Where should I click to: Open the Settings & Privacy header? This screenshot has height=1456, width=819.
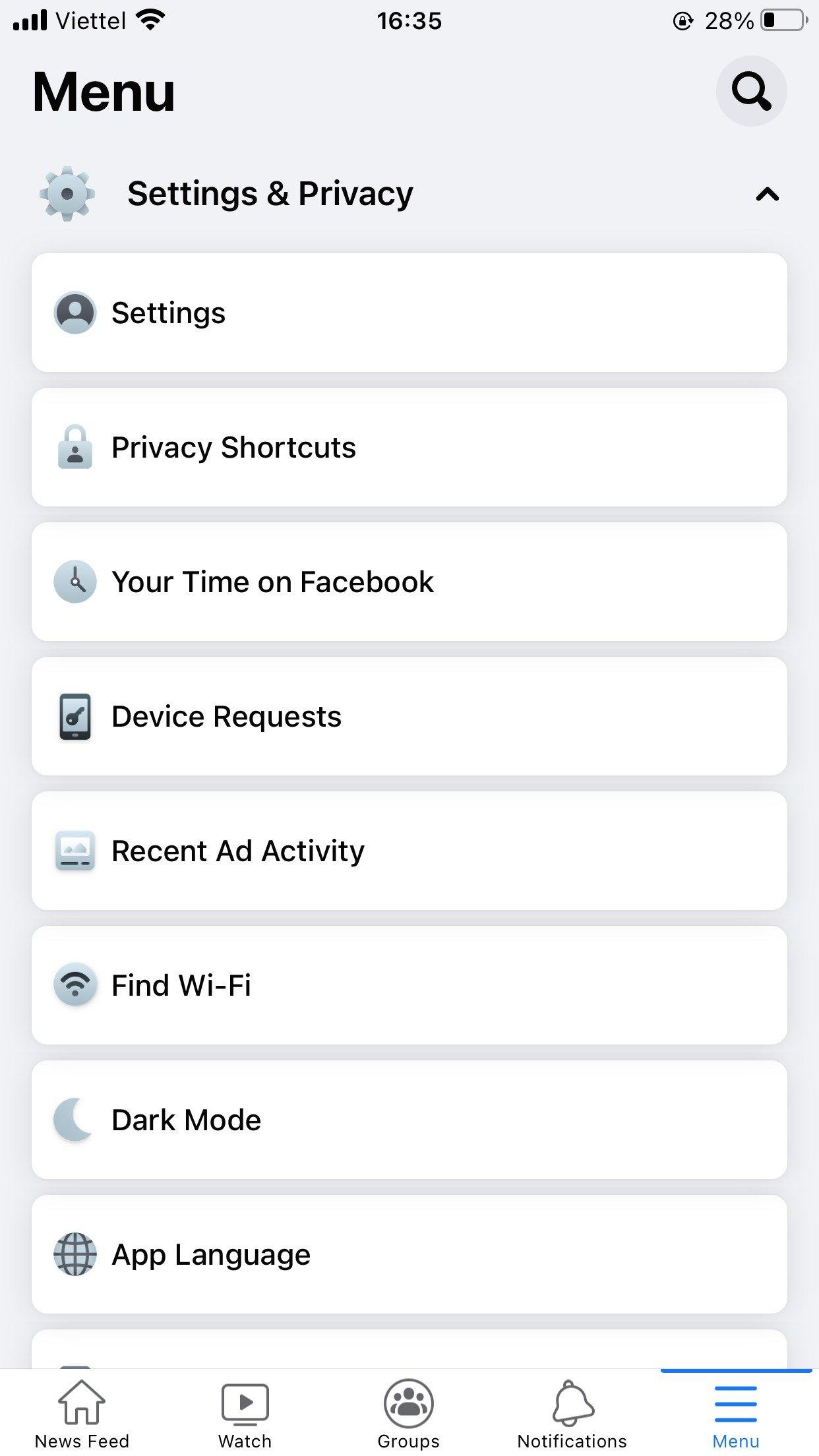pos(268,194)
